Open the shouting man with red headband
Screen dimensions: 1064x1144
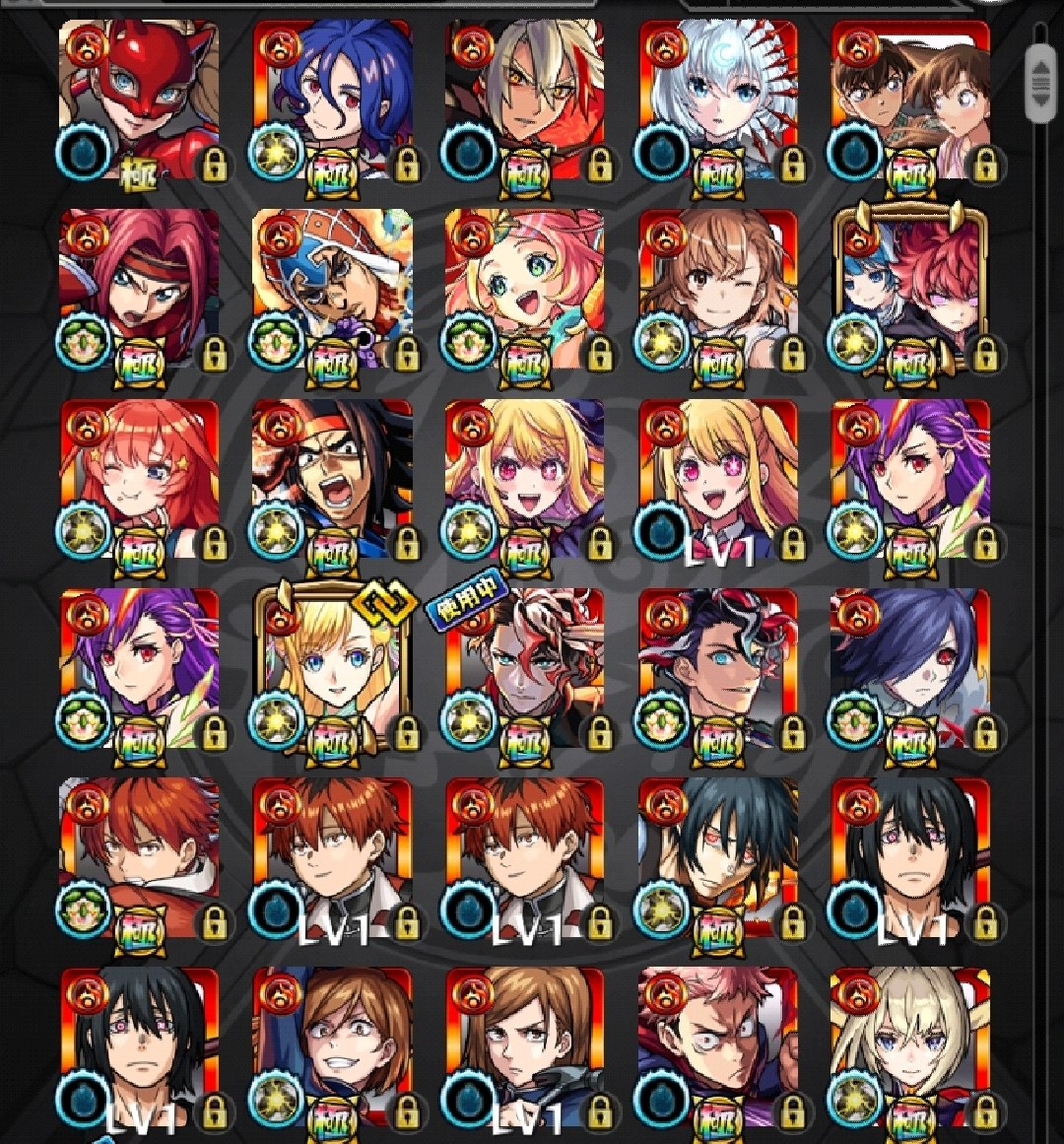coord(332,478)
